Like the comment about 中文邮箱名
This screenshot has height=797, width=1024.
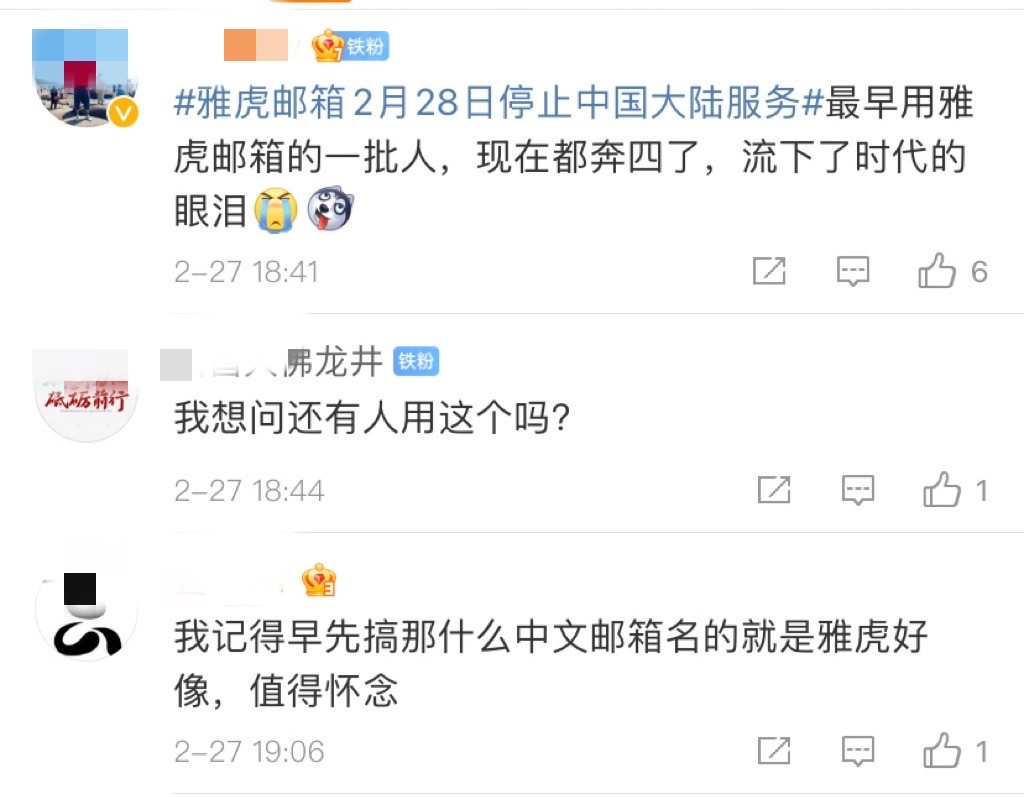click(943, 751)
